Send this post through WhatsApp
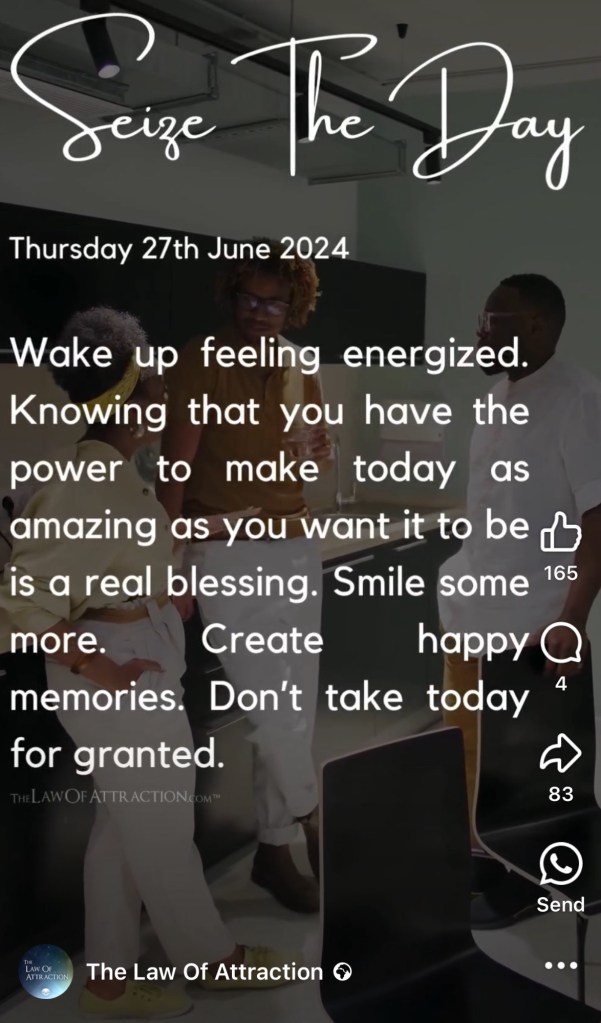The image size is (601, 1023). [560, 864]
